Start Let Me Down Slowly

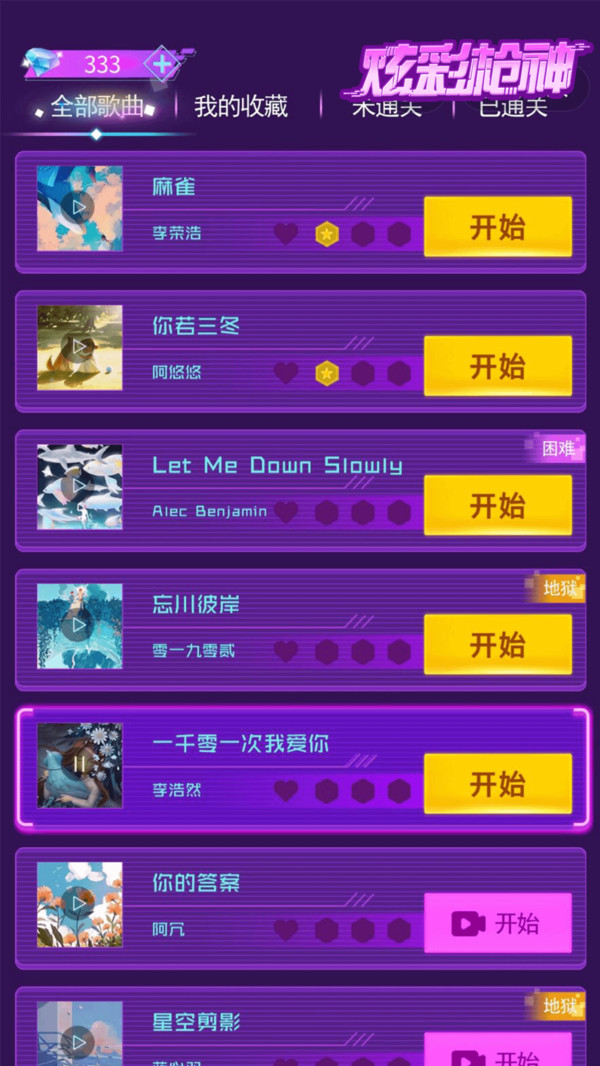point(497,505)
